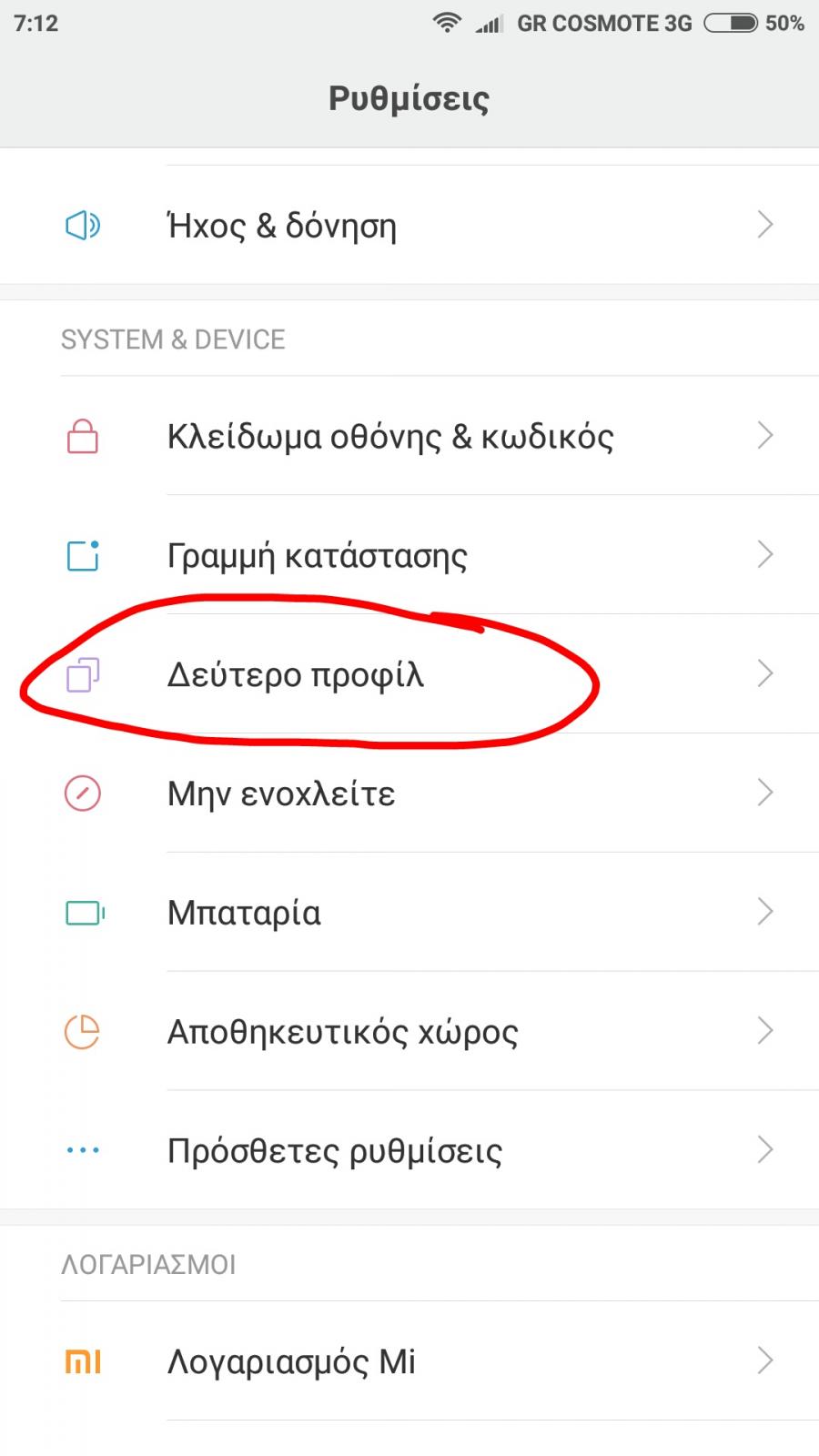Open Μην ενοχλείτε settings
819x1456 pixels.
coord(409,794)
